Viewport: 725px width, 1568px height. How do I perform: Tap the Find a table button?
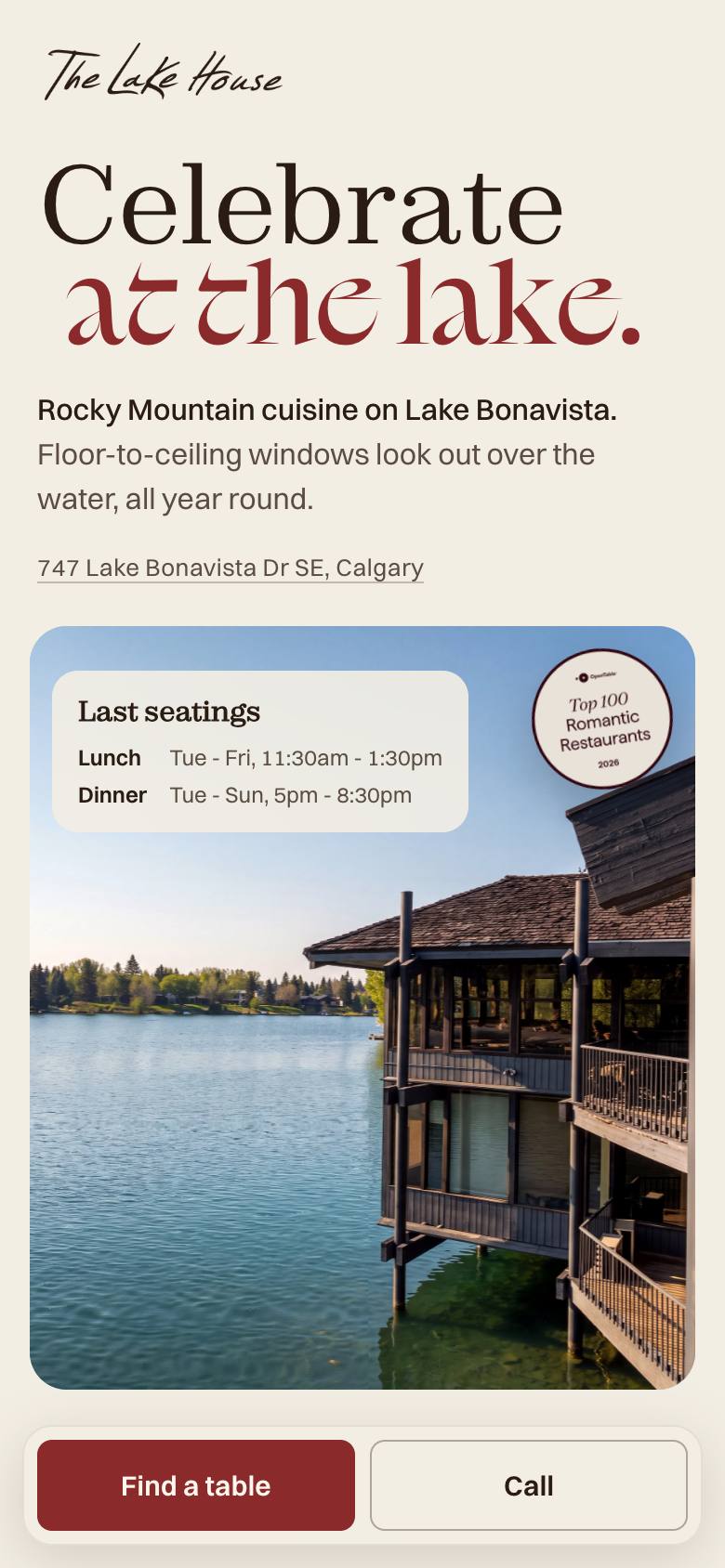(196, 1485)
